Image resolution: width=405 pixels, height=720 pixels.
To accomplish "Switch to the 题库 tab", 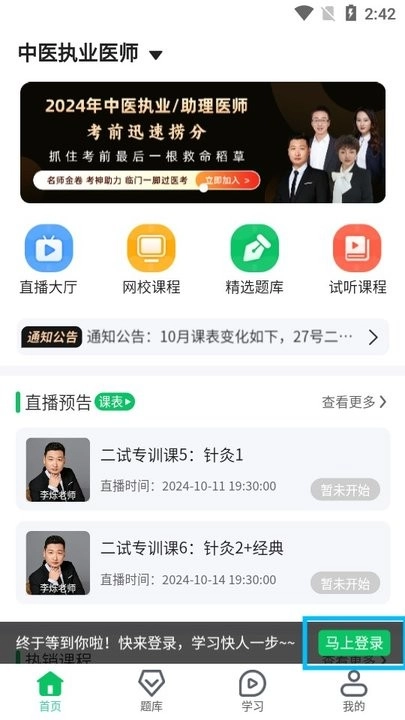I will pos(151,691).
